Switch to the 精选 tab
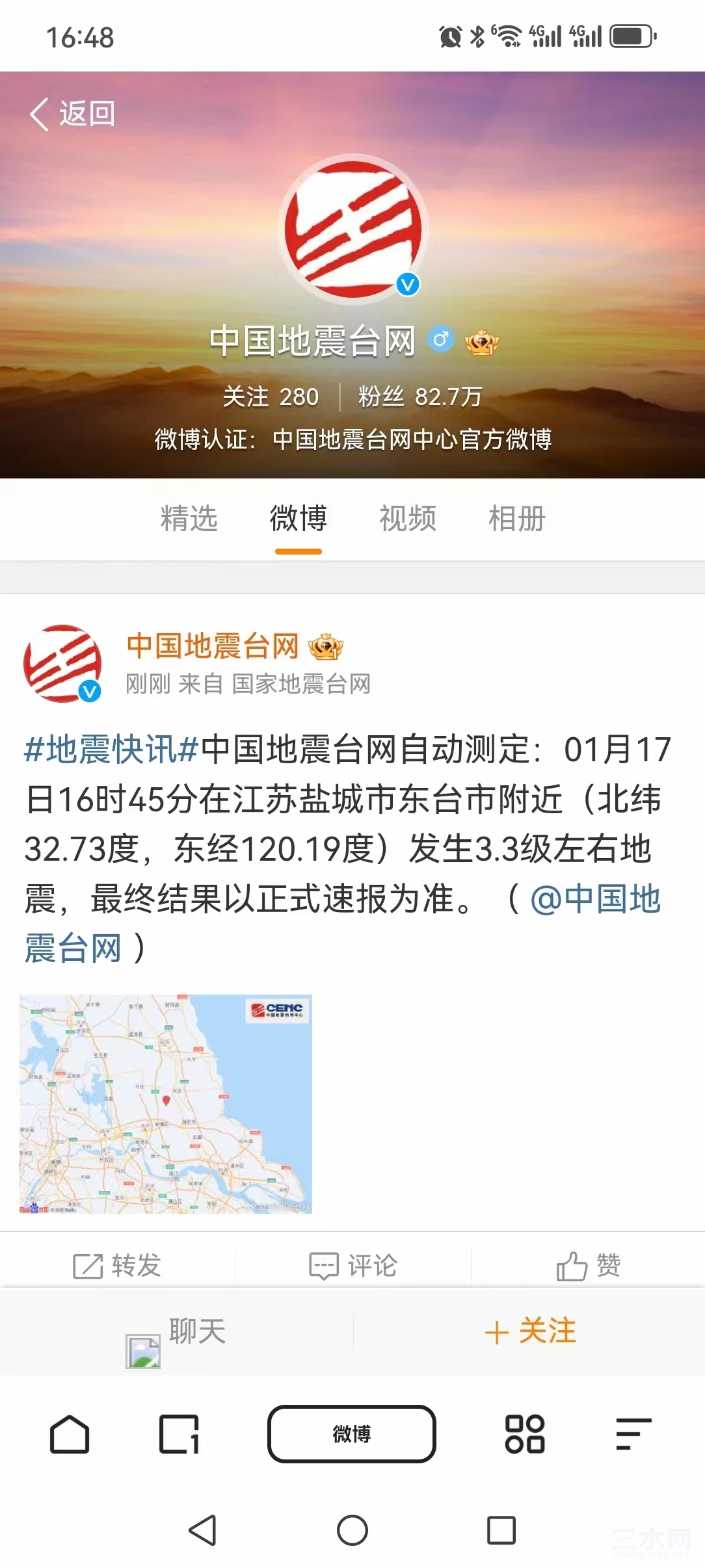The height and width of the screenshot is (1568, 705). pyautogui.click(x=189, y=519)
